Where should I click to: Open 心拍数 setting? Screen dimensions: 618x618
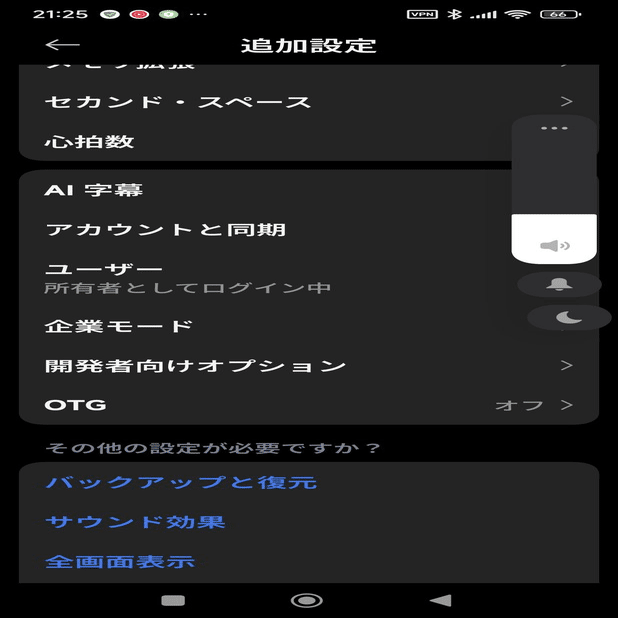[x=90, y=142]
